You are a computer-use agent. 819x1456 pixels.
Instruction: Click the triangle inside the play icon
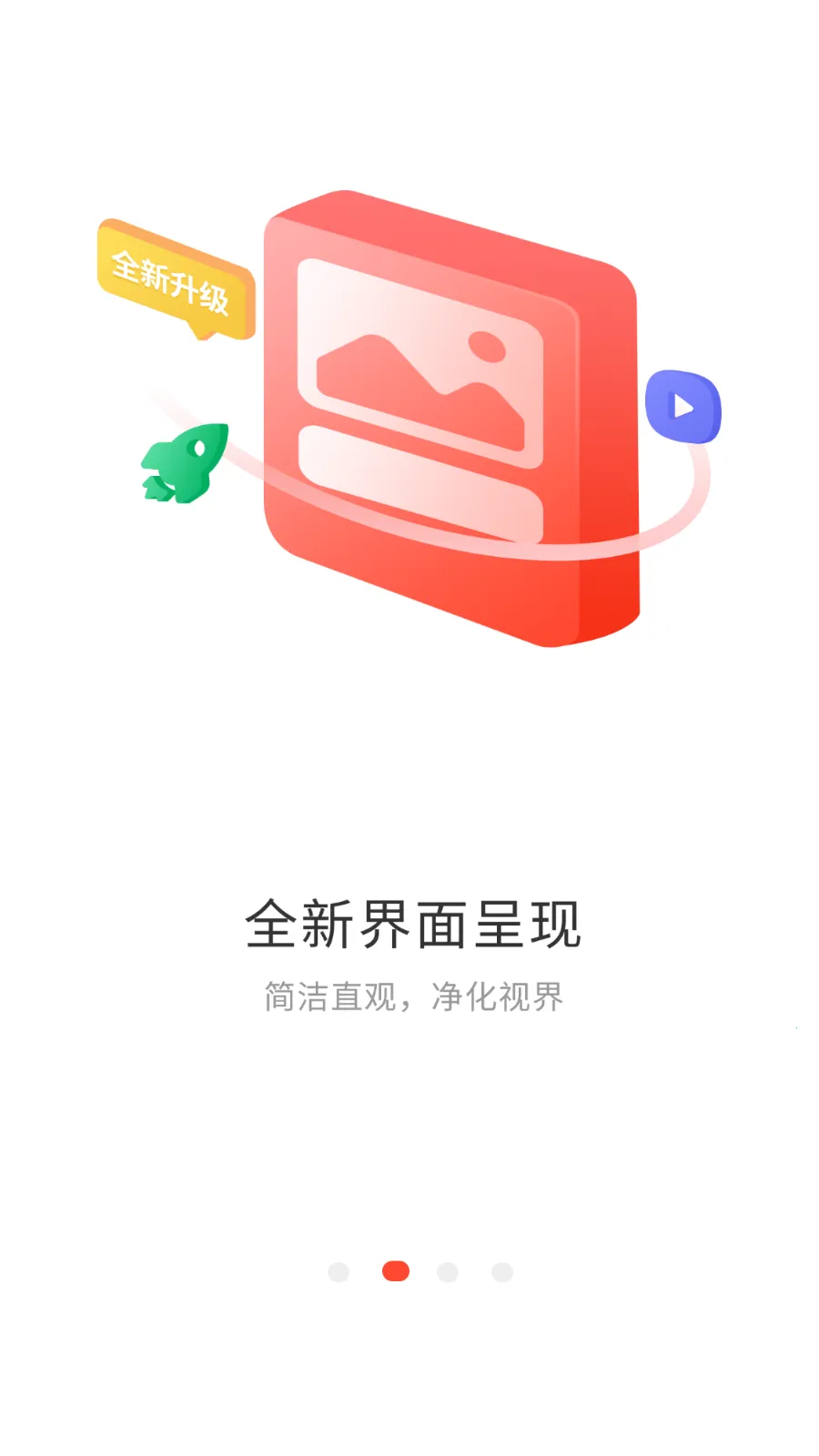684,406
